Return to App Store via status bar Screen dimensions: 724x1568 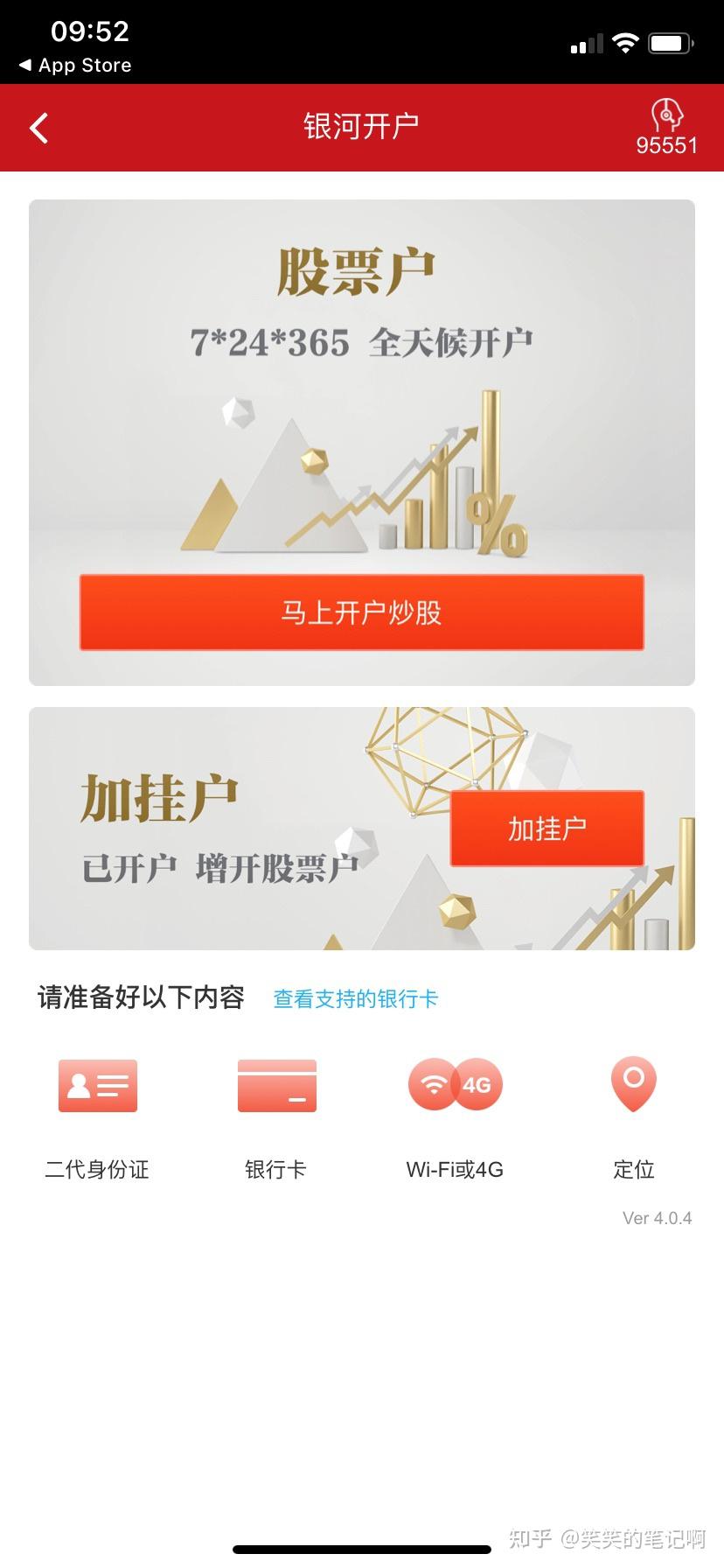(x=75, y=66)
